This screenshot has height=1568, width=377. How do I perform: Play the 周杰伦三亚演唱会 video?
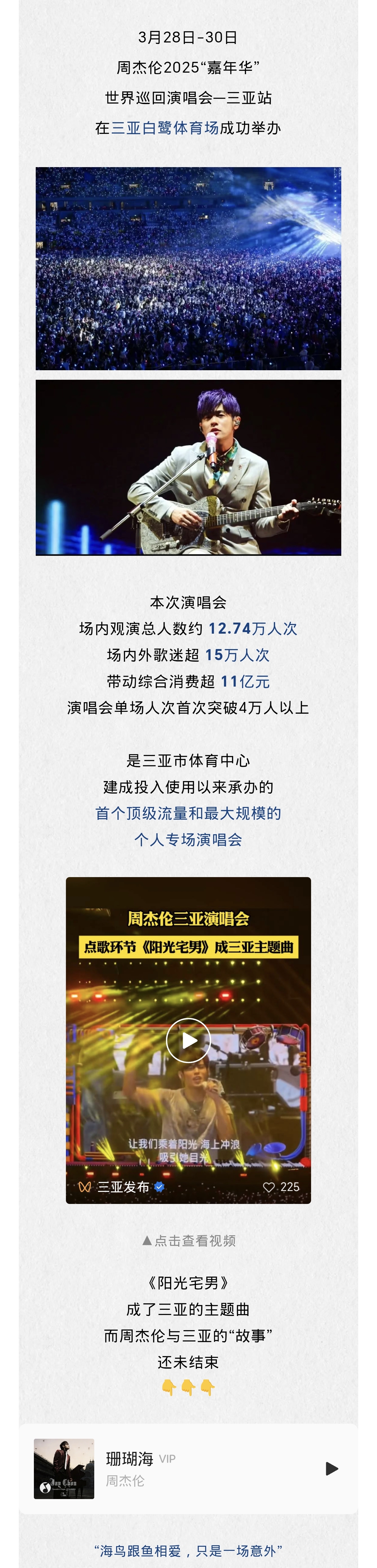(188, 1040)
